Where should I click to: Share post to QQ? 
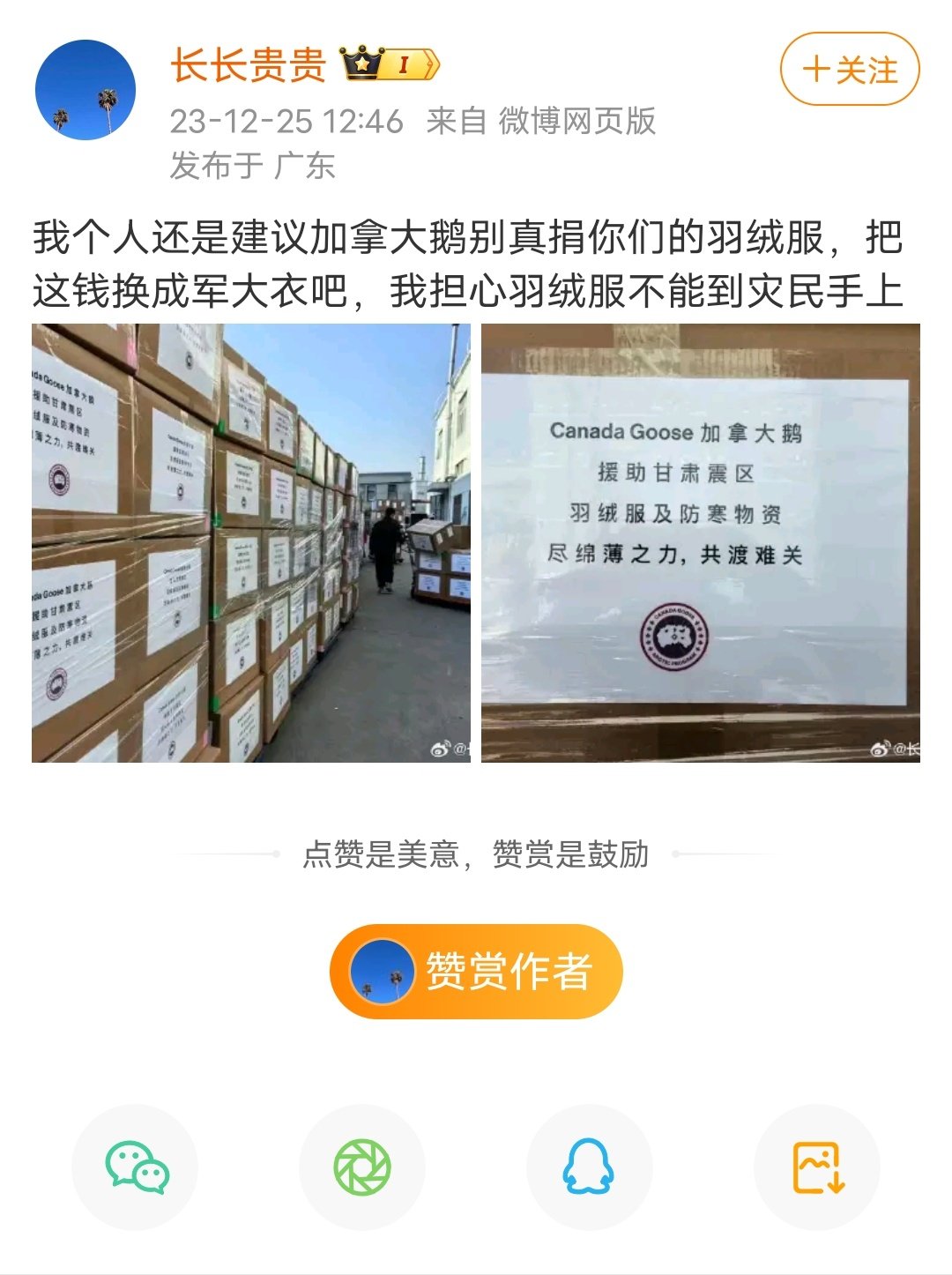(589, 1167)
